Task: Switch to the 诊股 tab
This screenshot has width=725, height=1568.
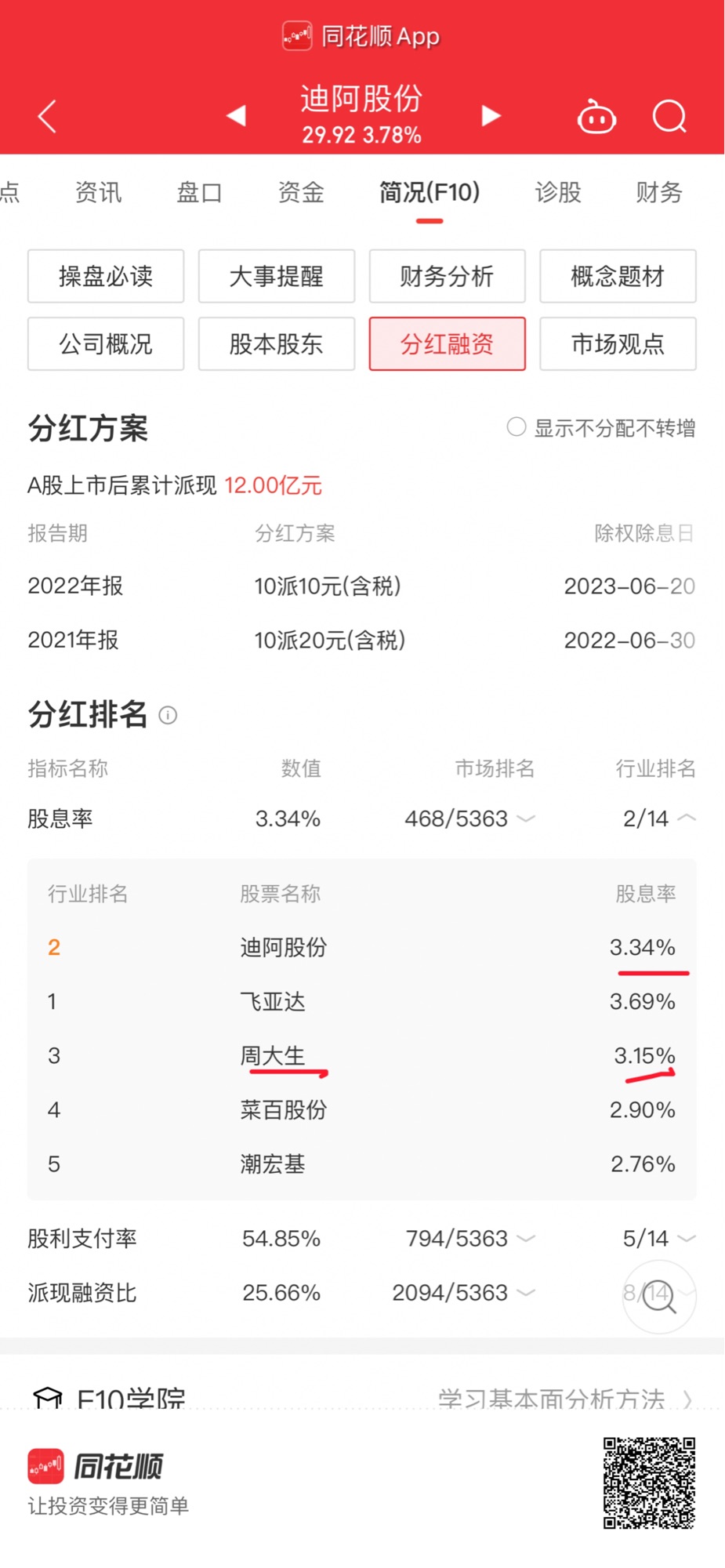Action: (558, 192)
